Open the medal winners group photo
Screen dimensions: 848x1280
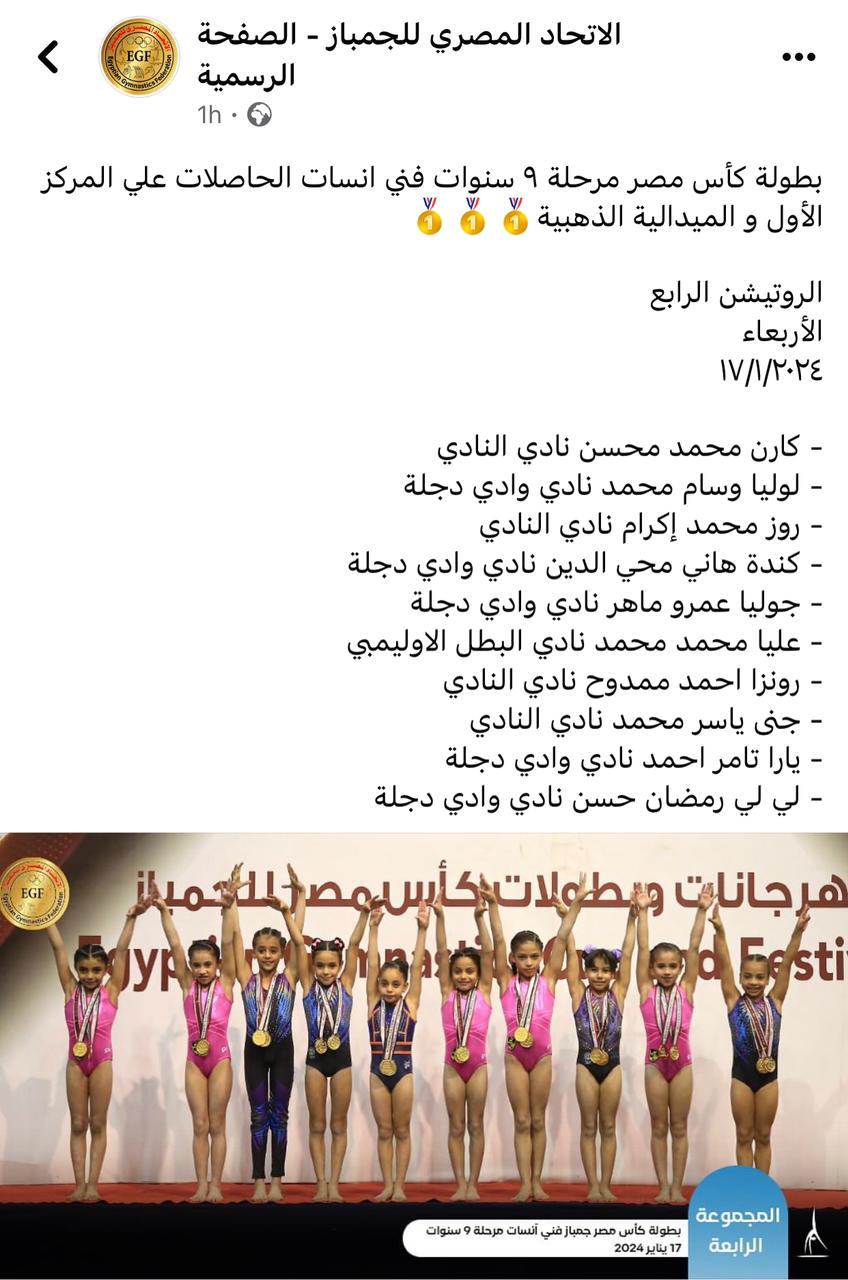click(x=424, y=1040)
